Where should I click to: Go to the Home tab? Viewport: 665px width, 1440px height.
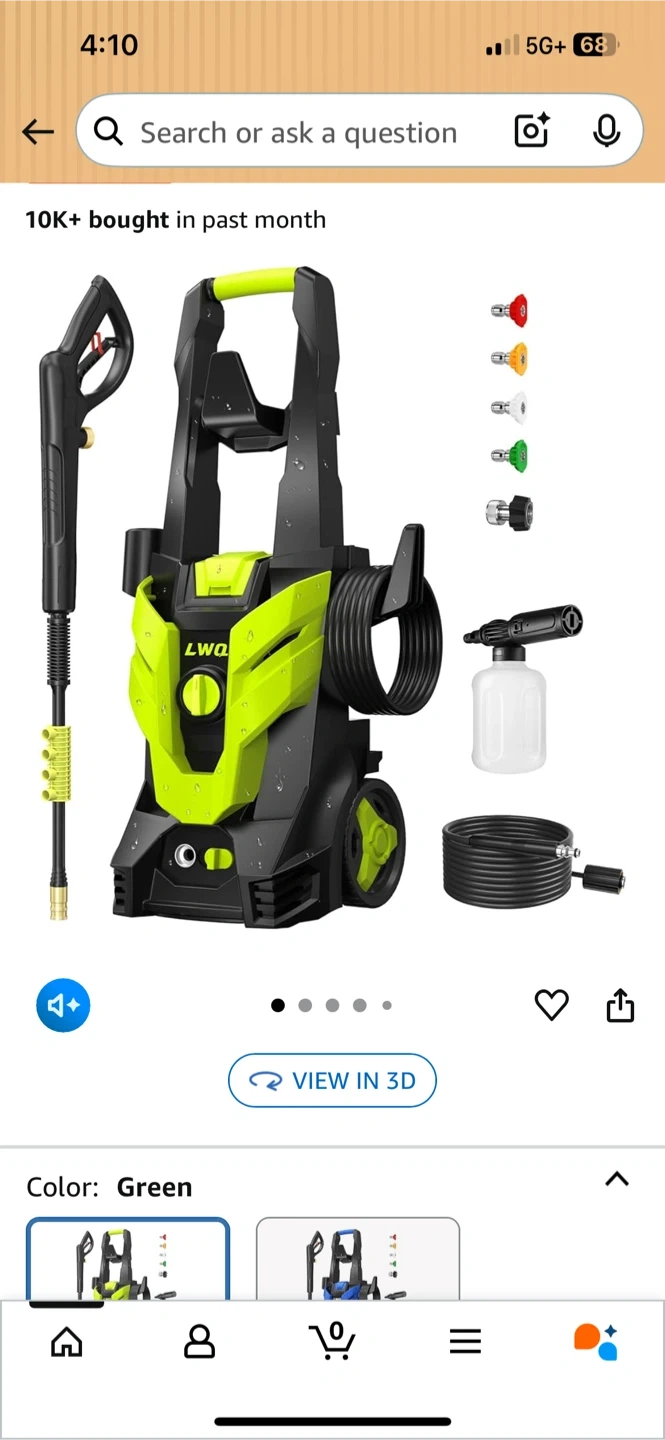67,1341
